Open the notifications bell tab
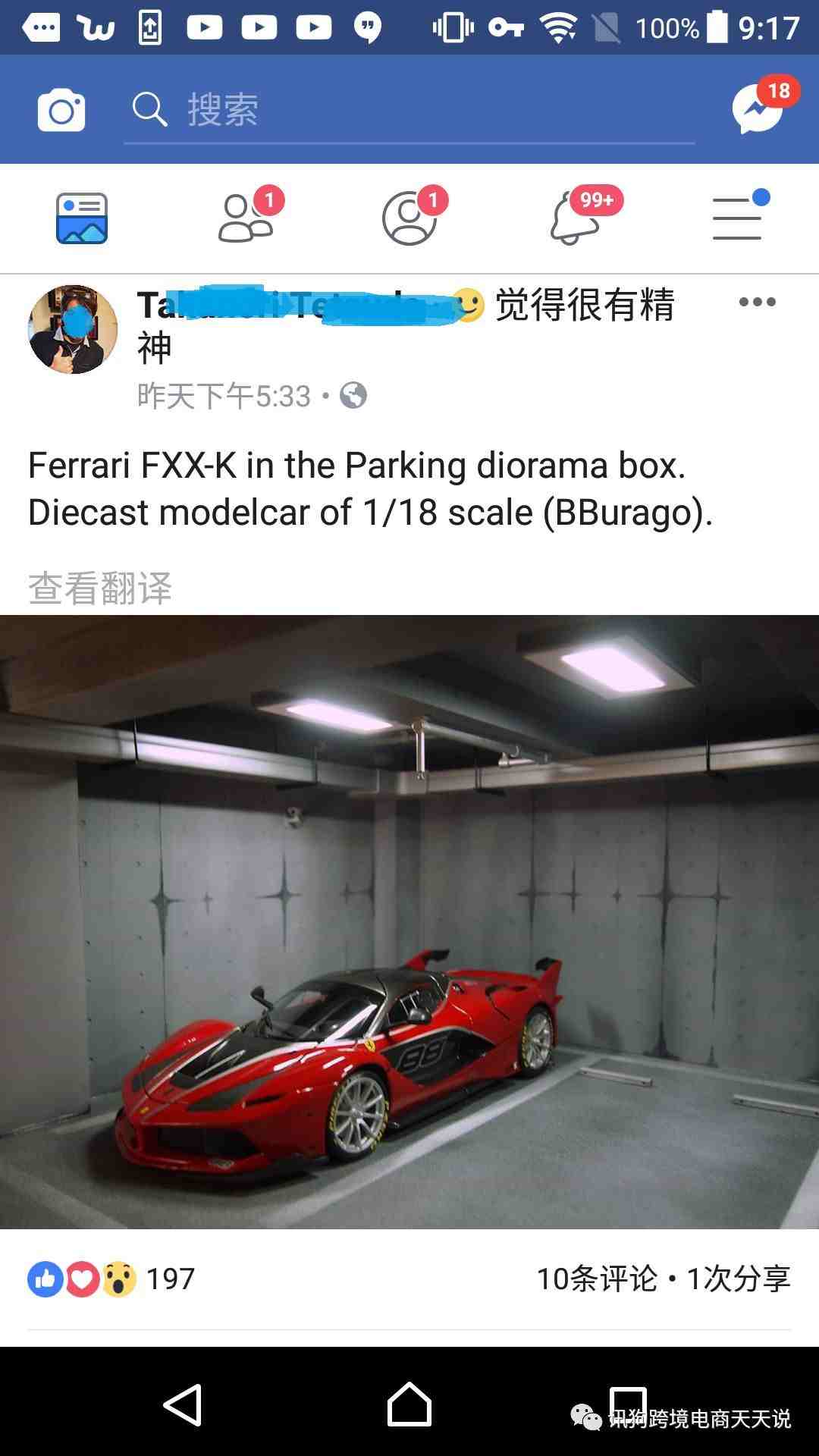The image size is (819, 1456). tap(575, 218)
